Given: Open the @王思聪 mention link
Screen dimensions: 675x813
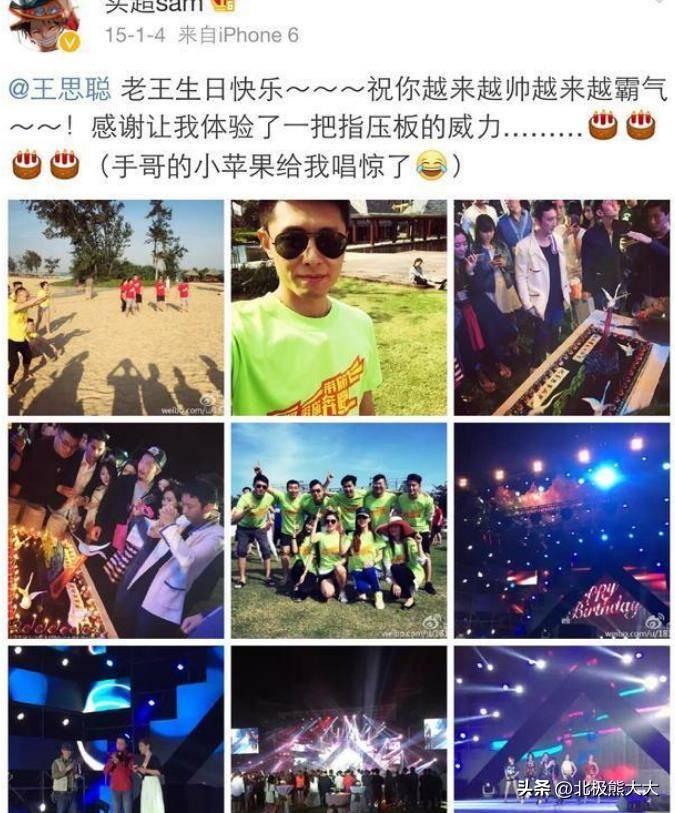Looking at the screenshot, I should [59, 89].
